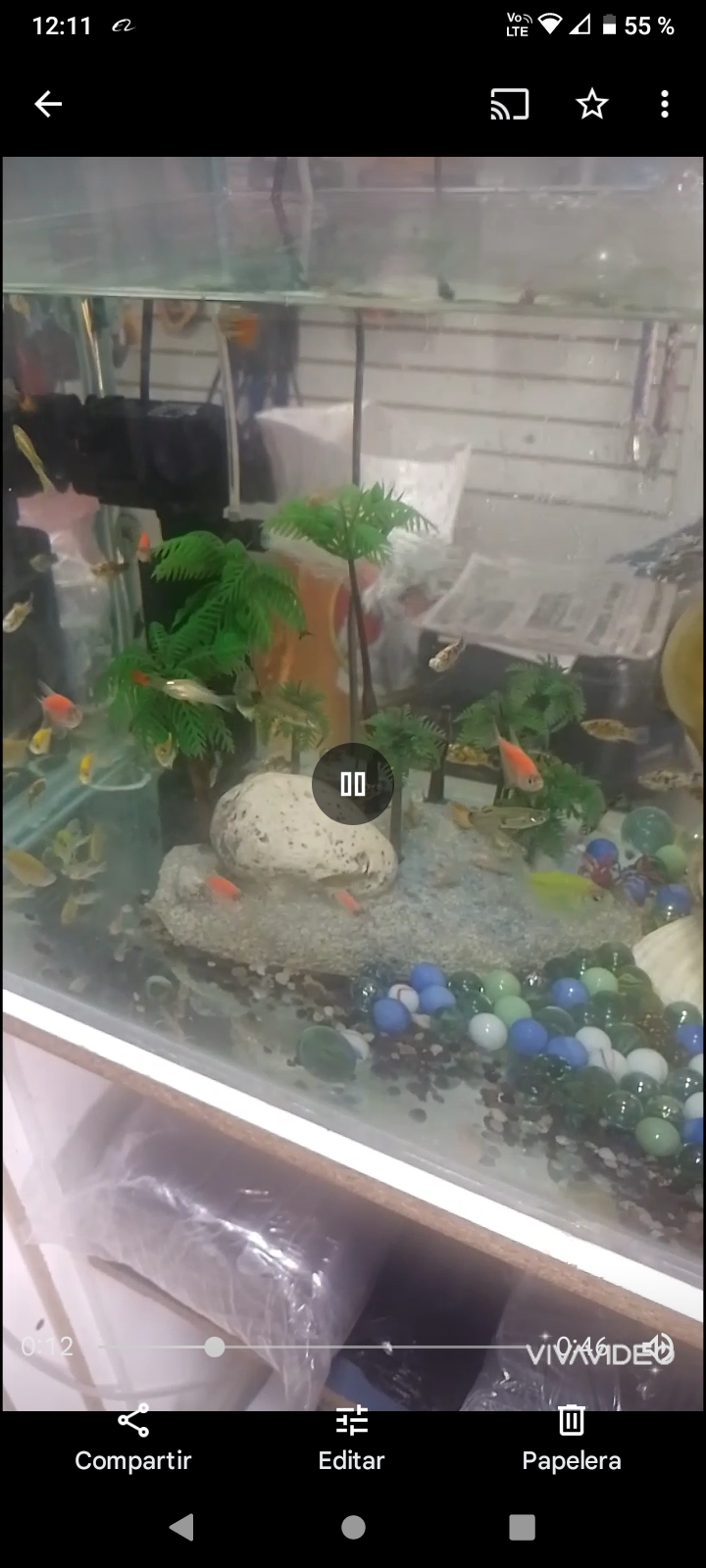This screenshot has height=1568, width=706.
Task: Cast the video to another device
Action: tap(510, 104)
